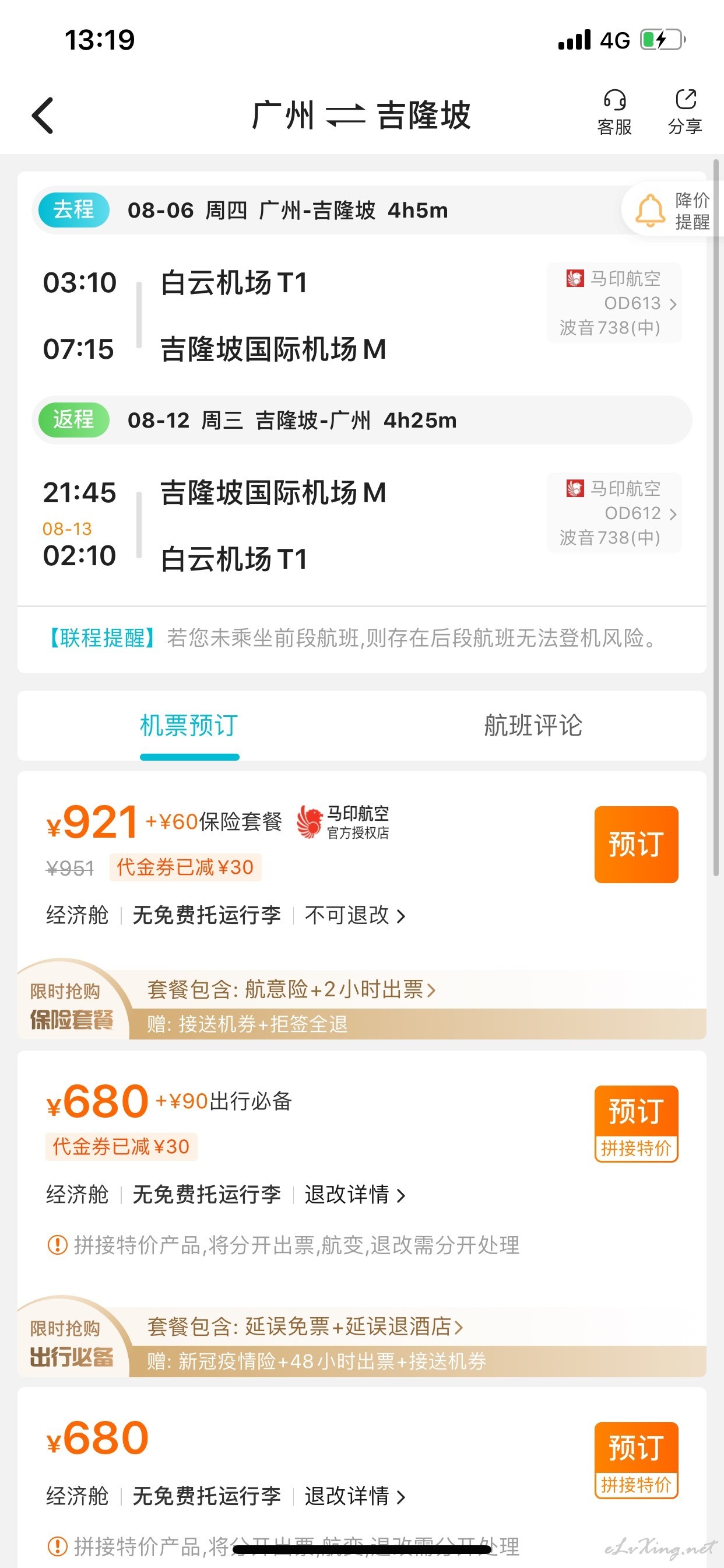The width and height of the screenshot is (724, 1568).
Task: Expand 延误免票+延误退酒店 package details
Action: (x=305, y=1326)
